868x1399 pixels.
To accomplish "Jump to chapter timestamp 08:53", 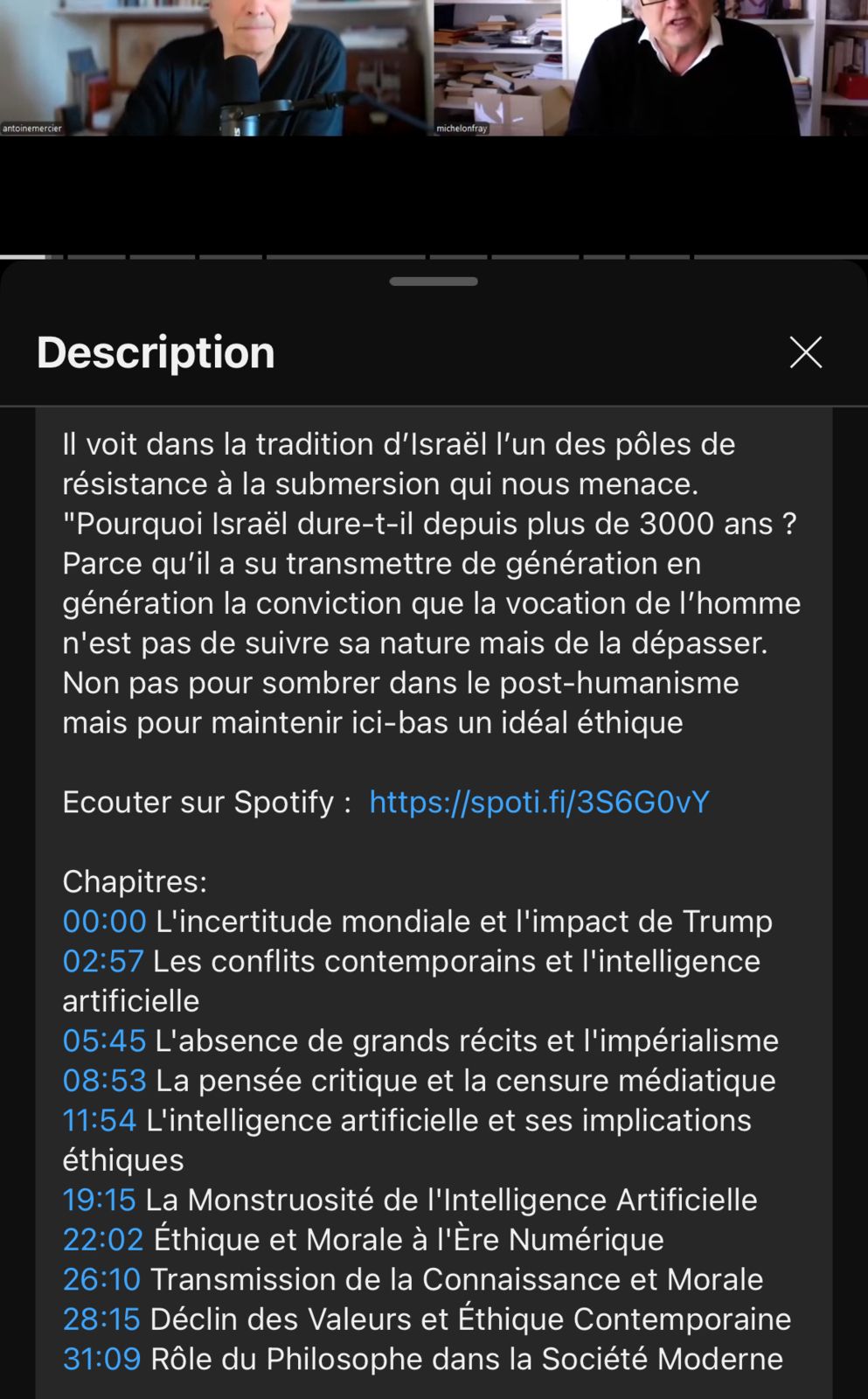I will 104,1081.
